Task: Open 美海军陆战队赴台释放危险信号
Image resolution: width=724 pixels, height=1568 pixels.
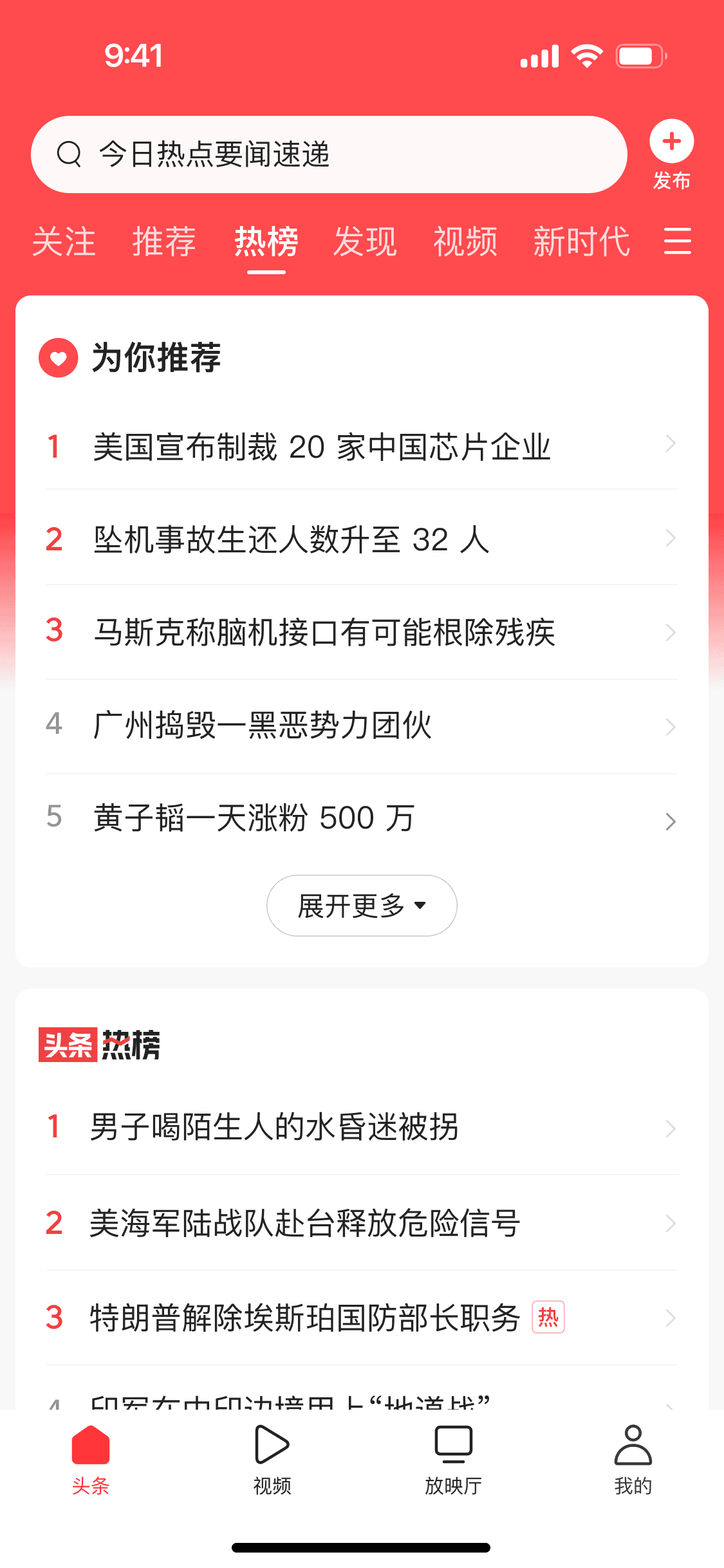Action: [362, 1223]
